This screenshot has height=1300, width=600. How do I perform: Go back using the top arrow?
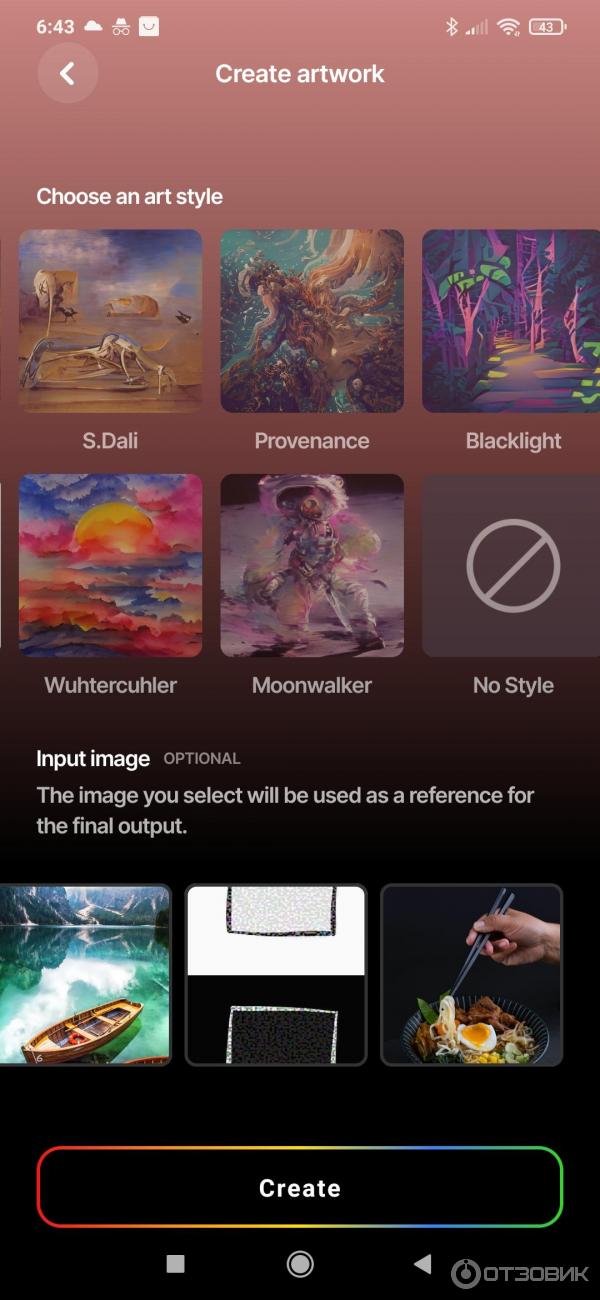(x=67, y=74)
